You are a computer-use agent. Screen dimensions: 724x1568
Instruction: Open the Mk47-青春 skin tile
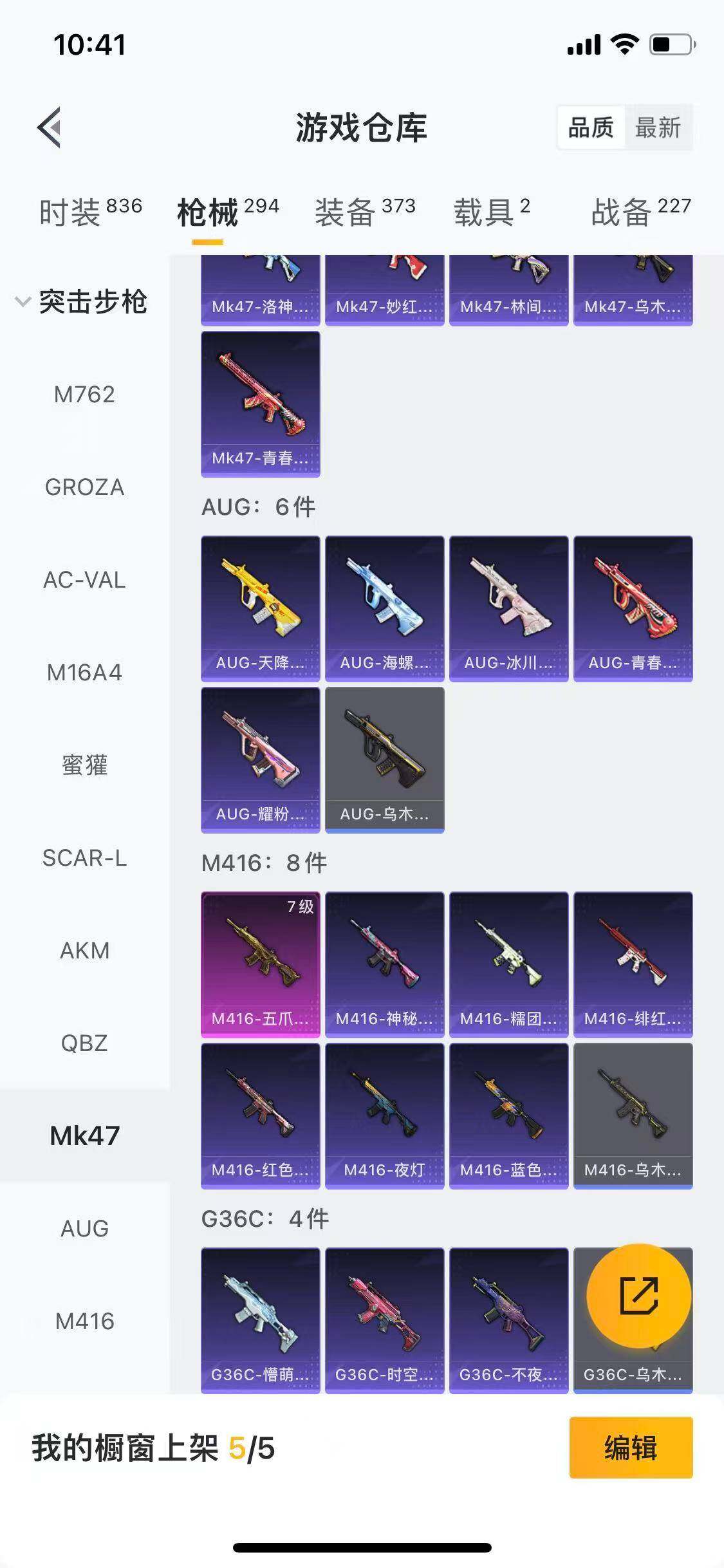260,404
